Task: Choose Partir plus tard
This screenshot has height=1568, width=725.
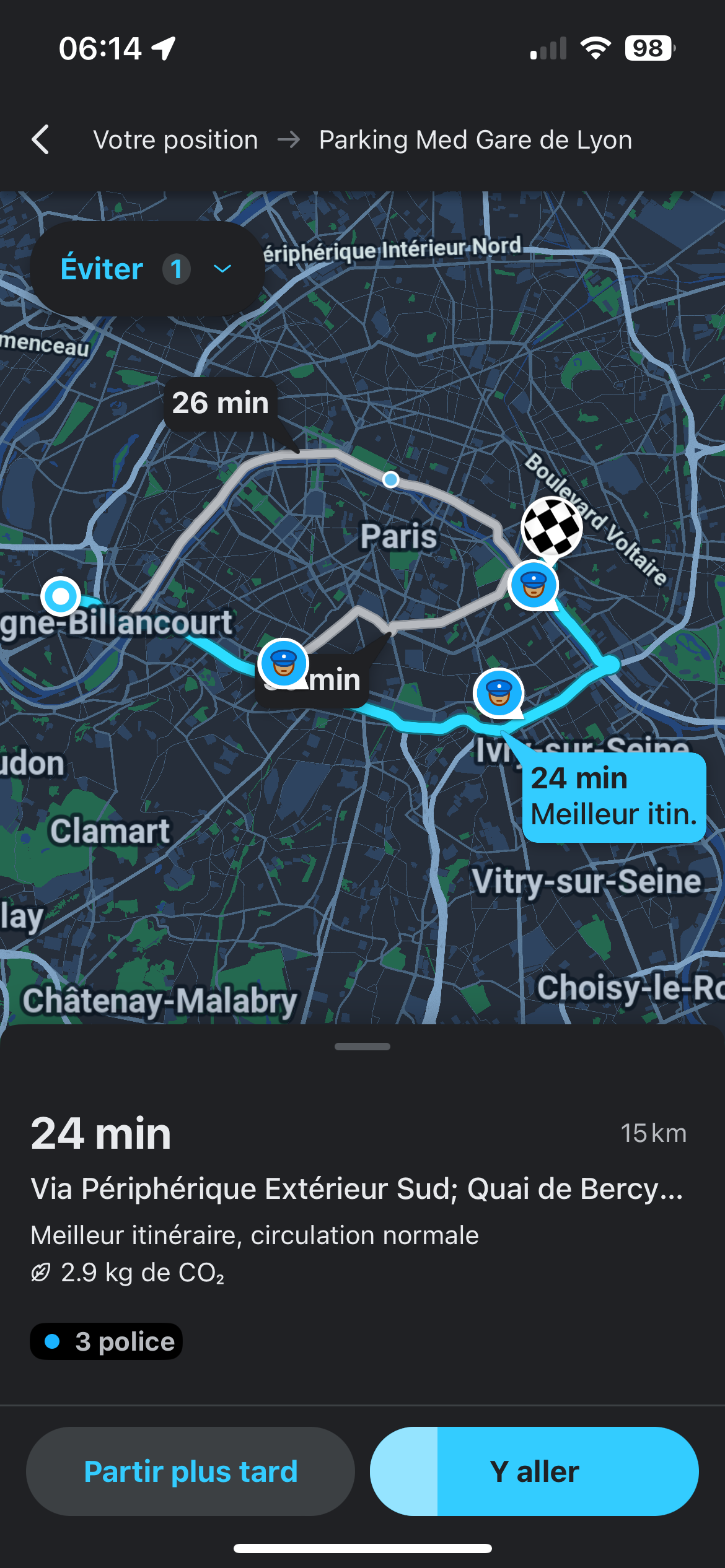Action: tap(190, 1471)
